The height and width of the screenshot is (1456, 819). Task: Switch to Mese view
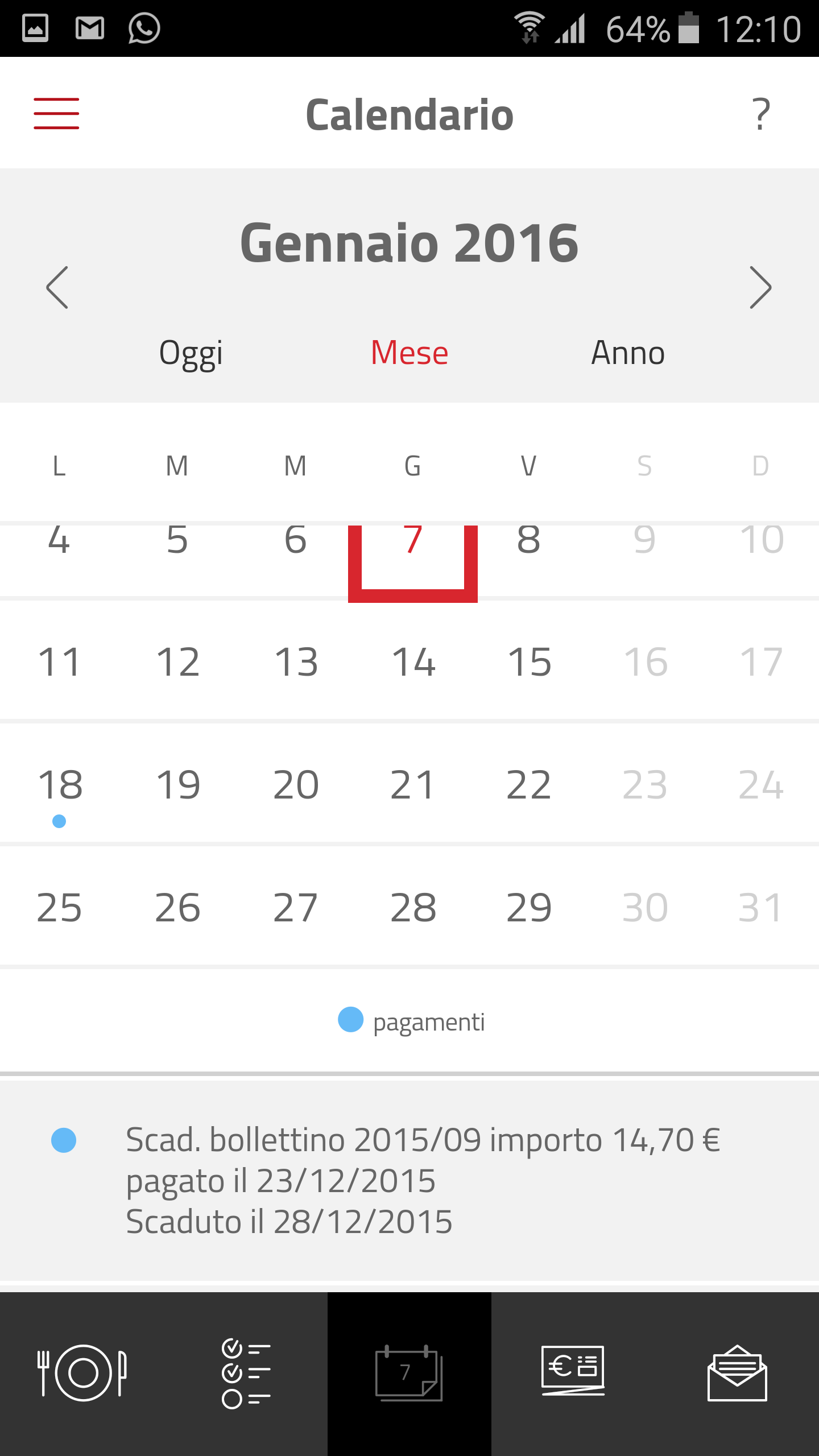coord(409,353)
